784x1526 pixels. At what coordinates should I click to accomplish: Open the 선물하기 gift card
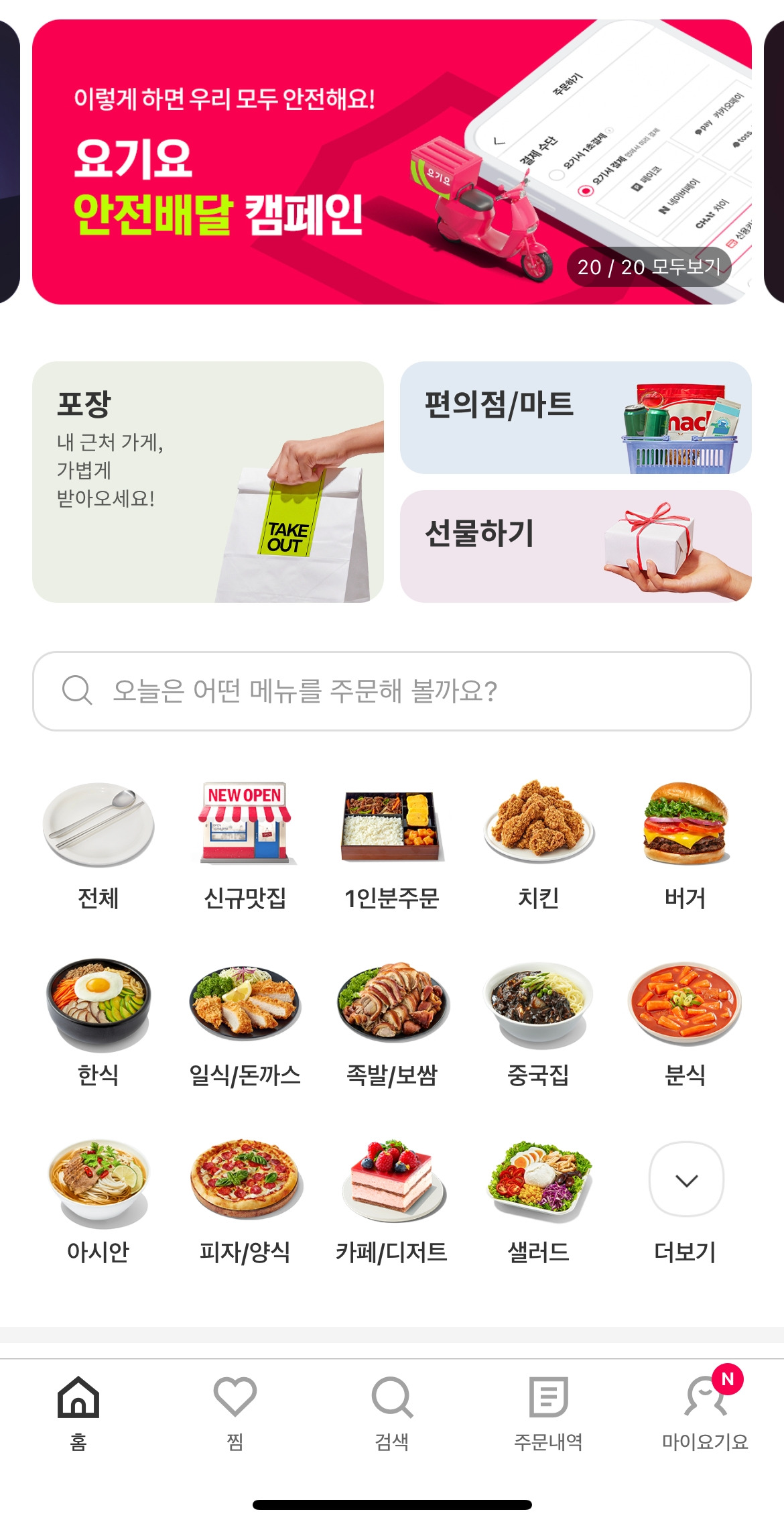click(575, 546)
